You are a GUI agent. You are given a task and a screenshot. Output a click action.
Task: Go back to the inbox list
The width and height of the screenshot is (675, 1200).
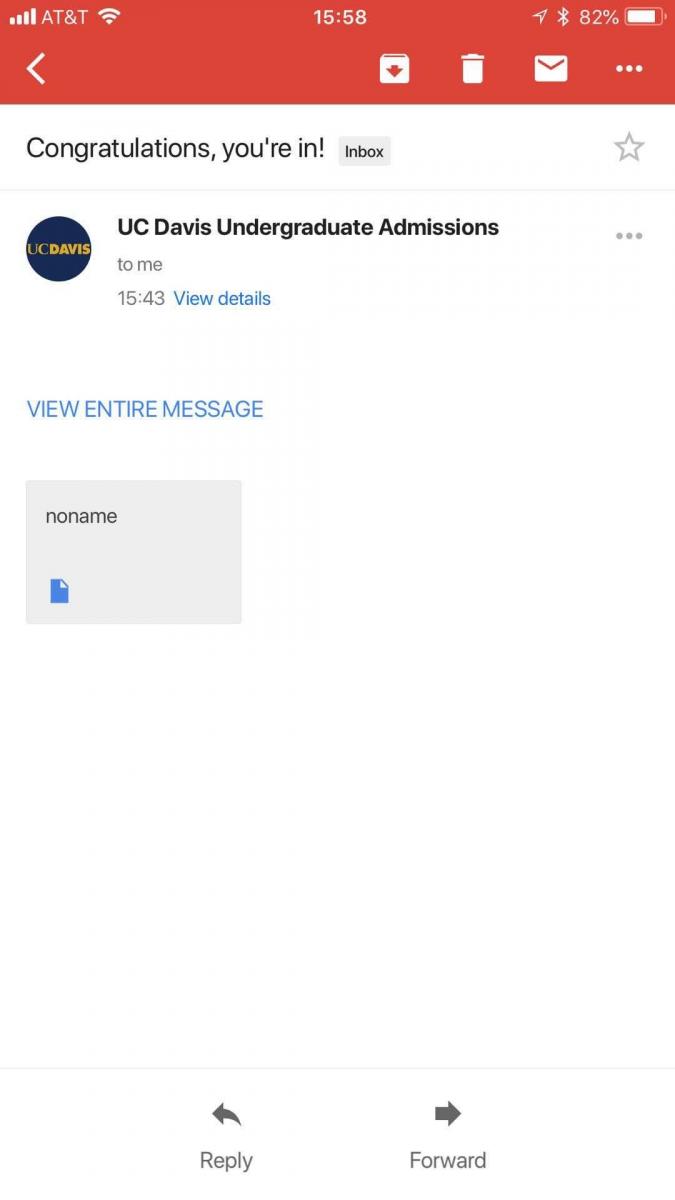point(36,69)
